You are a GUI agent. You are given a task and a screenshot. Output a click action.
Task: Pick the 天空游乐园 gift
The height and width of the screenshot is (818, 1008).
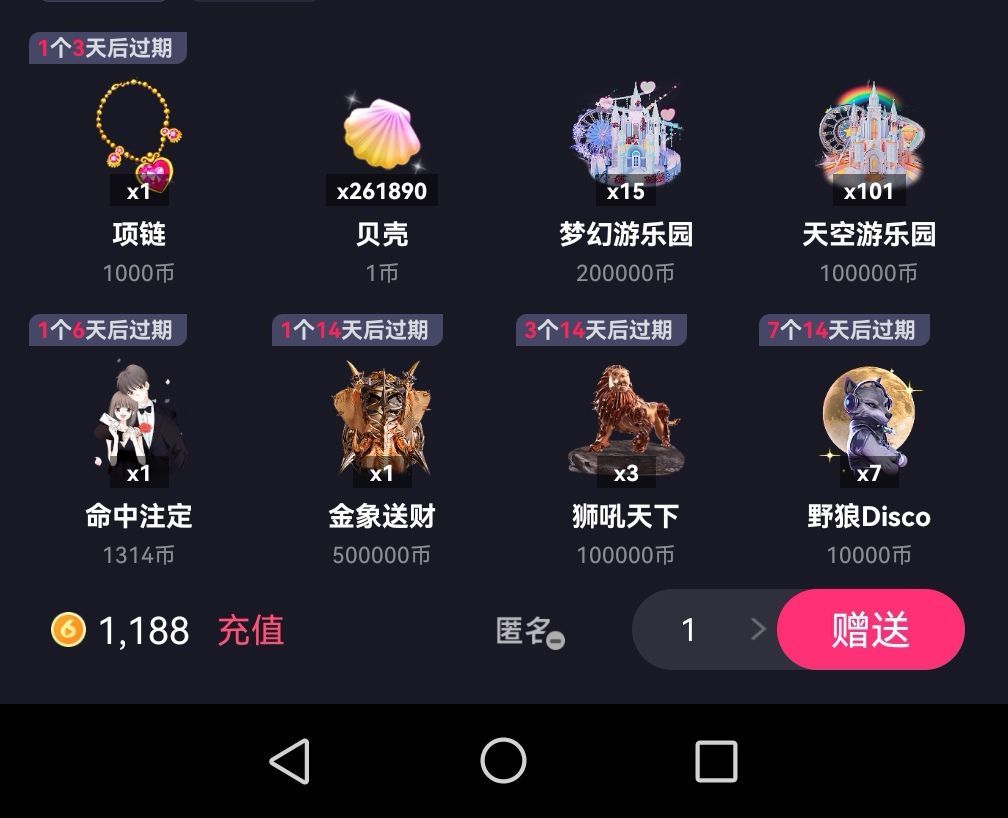pos(869,140)
